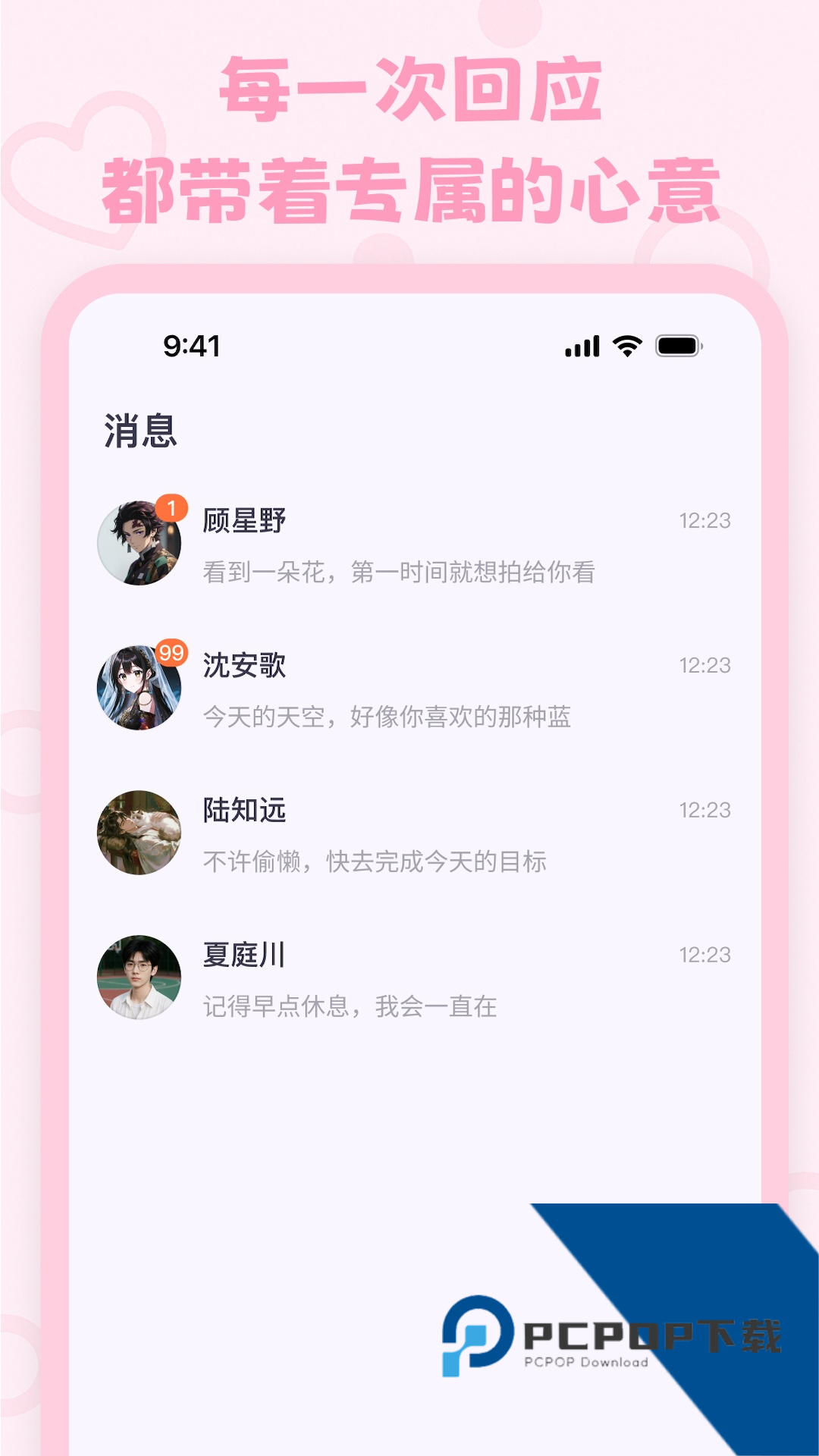Tap the battery indicator in the status bar

pos(678,346)
